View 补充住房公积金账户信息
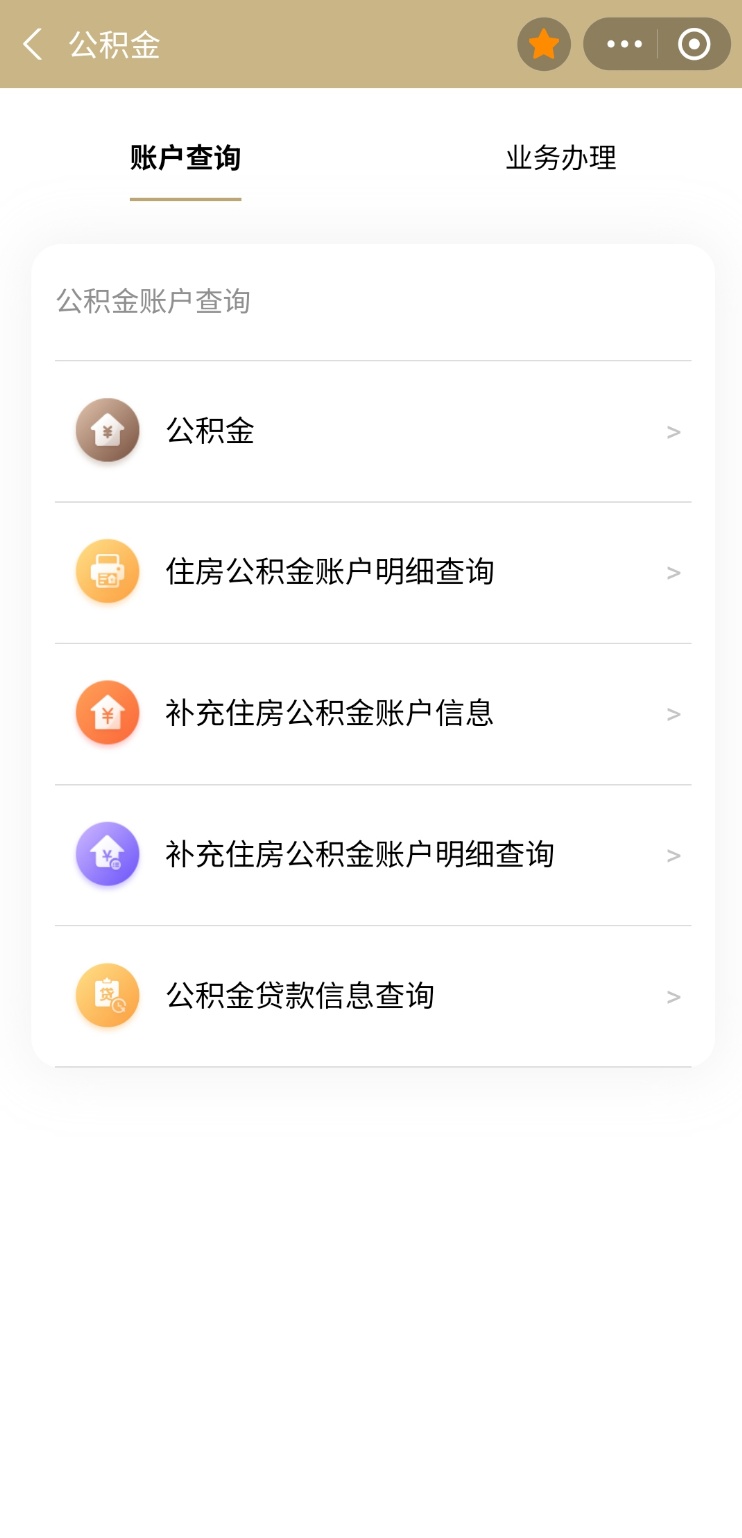Screen dimensions: 742x1538 point(372,713)
